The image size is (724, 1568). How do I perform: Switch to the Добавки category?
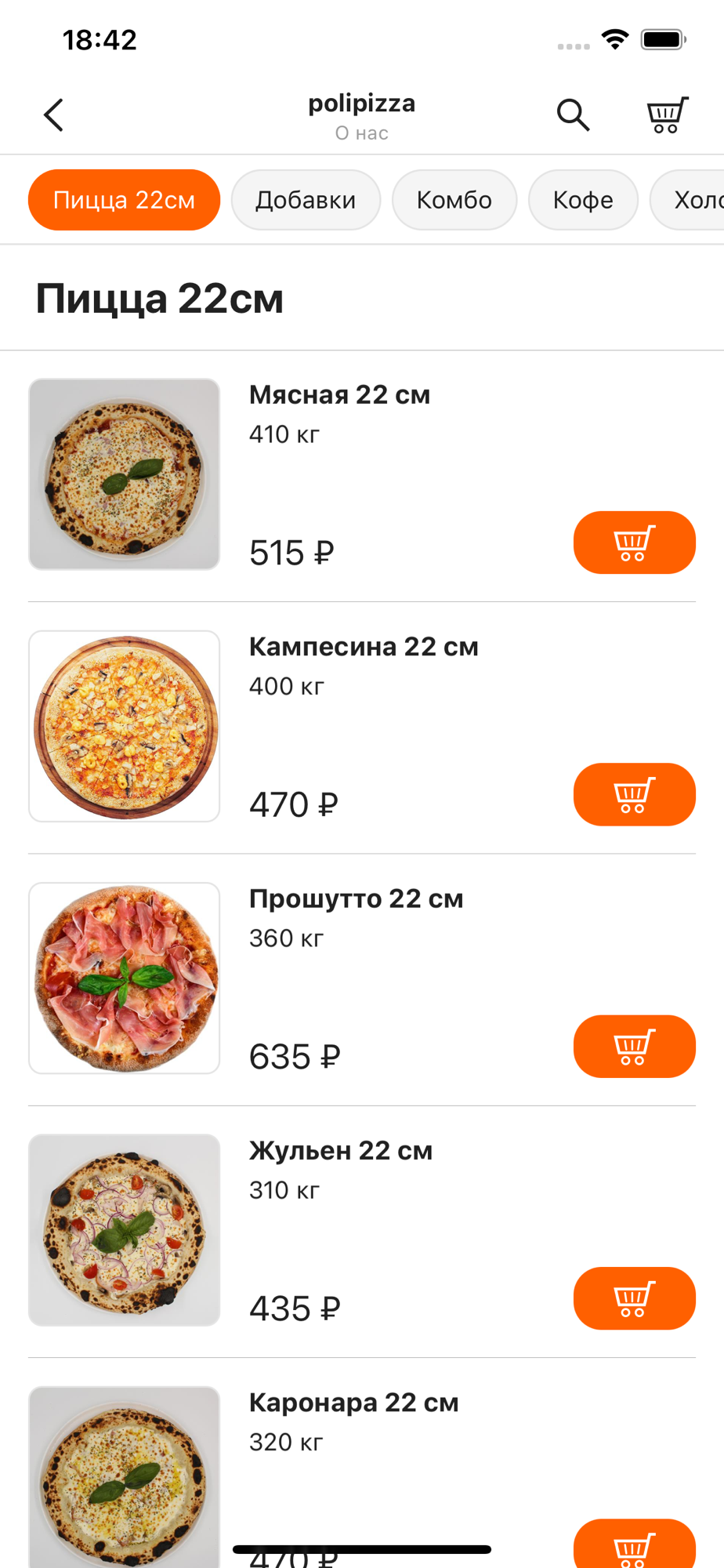pos(306,200)
